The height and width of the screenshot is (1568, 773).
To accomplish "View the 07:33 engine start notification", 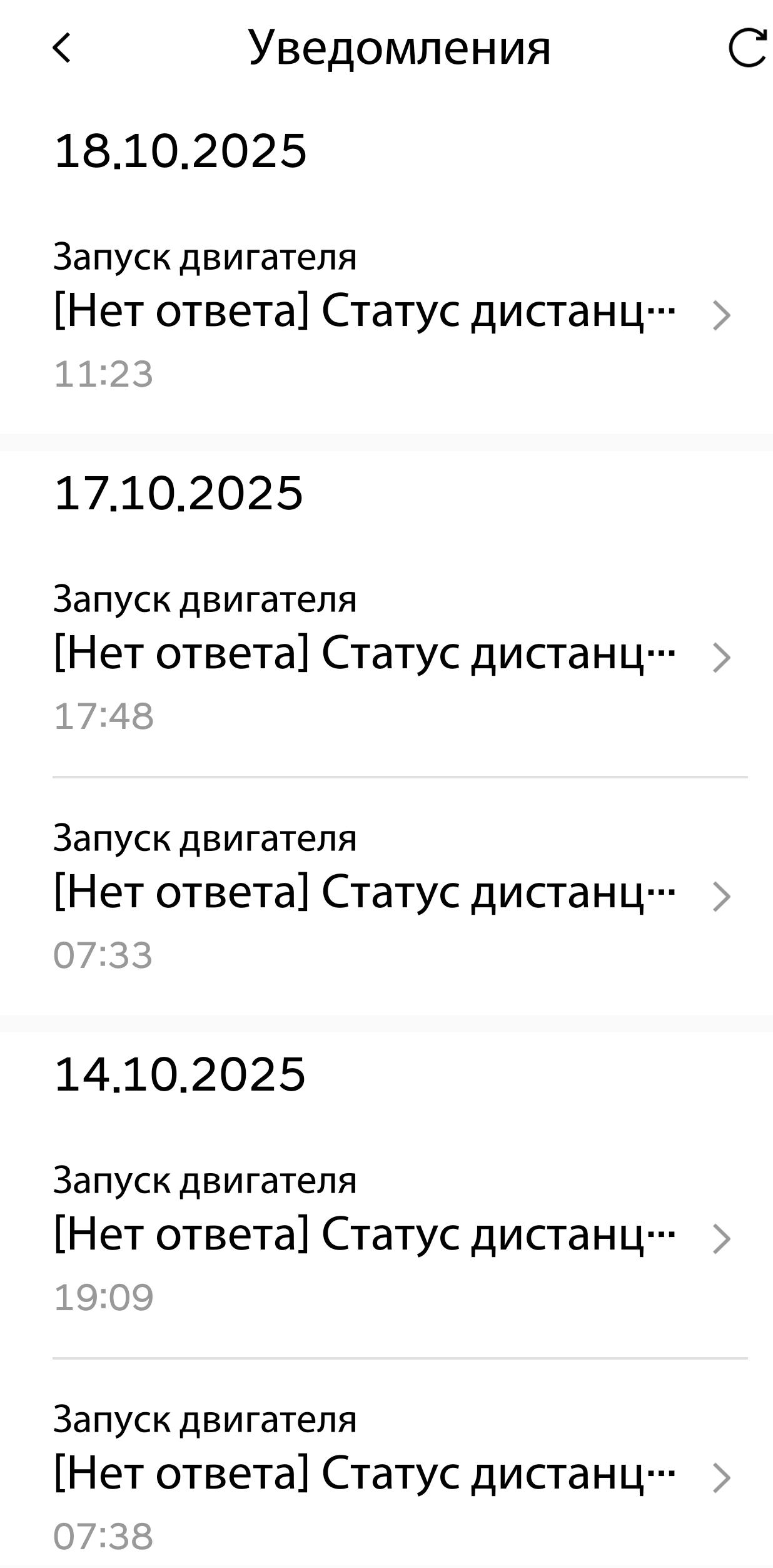I will point(388,895).
